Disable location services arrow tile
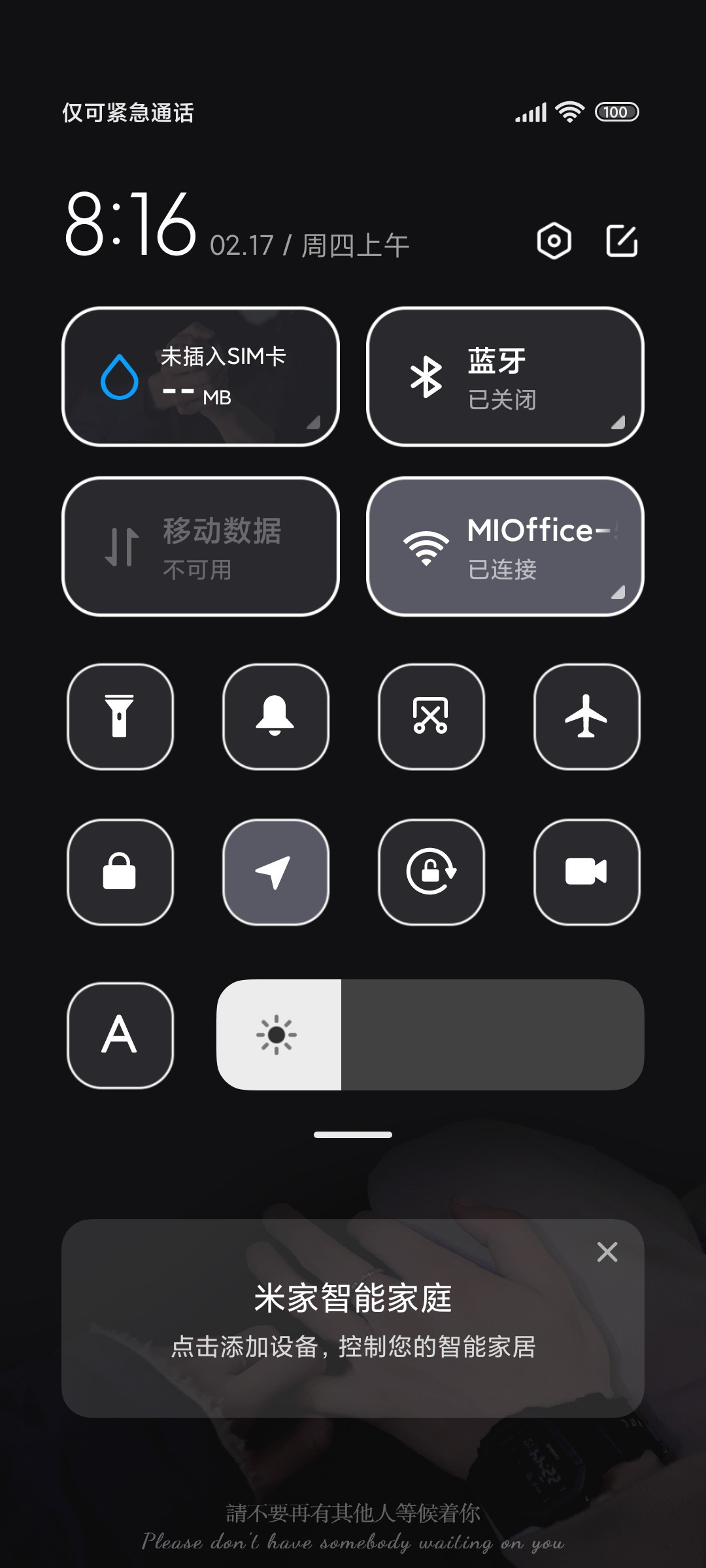Viewport: 706px width, 1568px height. pos(276,872)
